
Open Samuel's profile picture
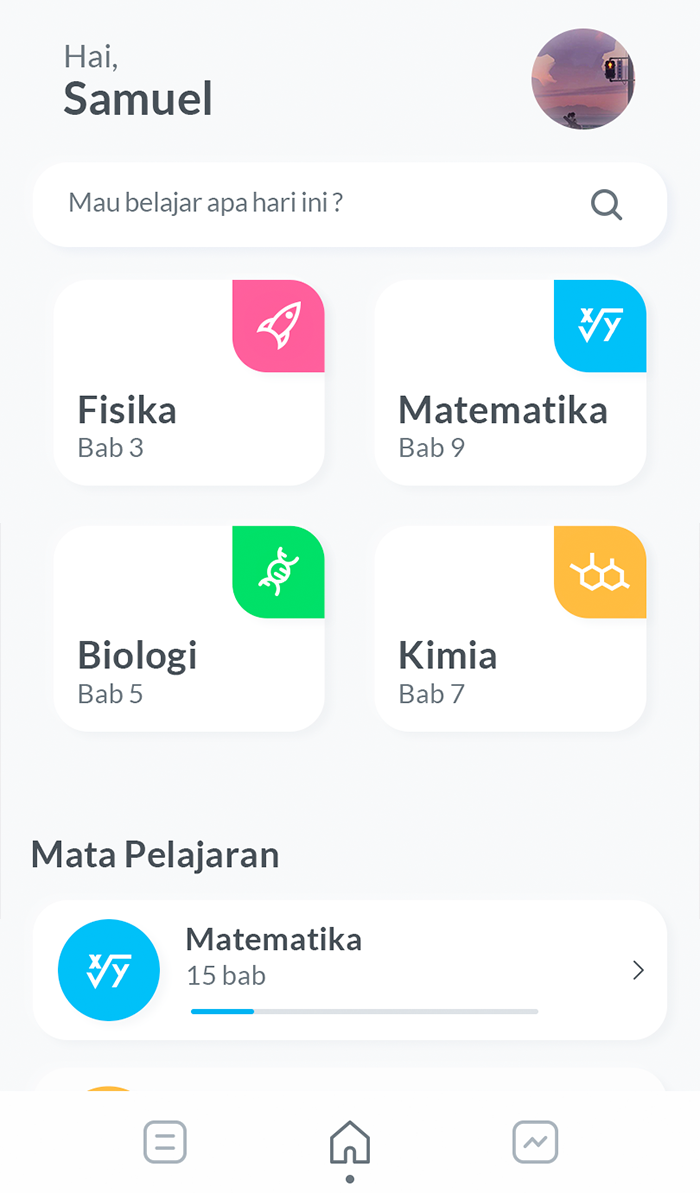tap(583, 79)
